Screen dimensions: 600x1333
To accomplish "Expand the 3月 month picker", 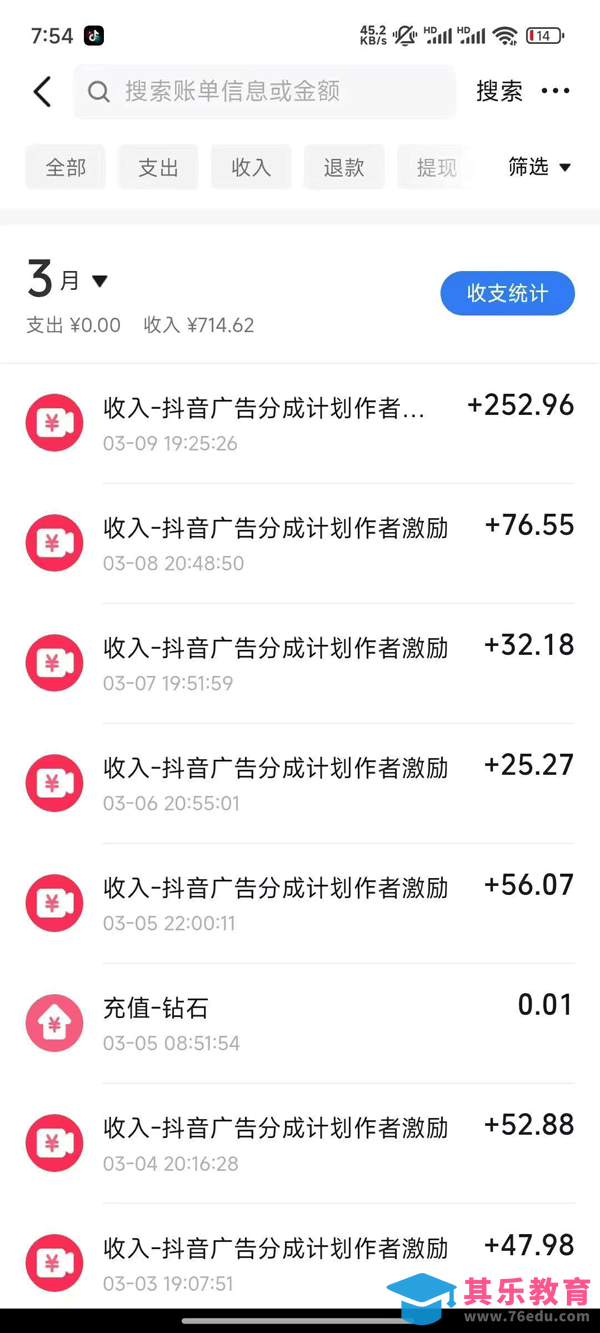I will (x=68, y=281).
